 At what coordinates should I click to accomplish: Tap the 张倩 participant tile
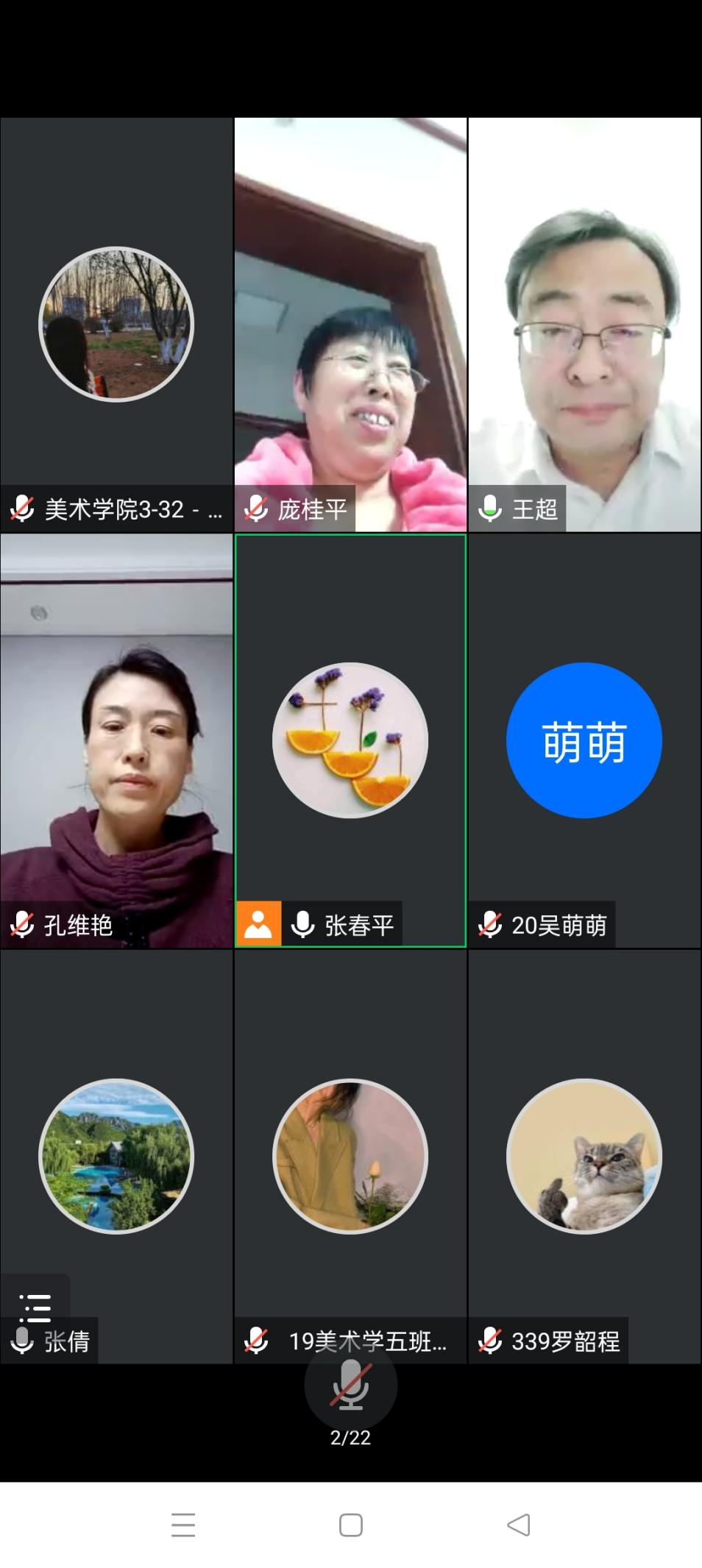(116, 1155)
